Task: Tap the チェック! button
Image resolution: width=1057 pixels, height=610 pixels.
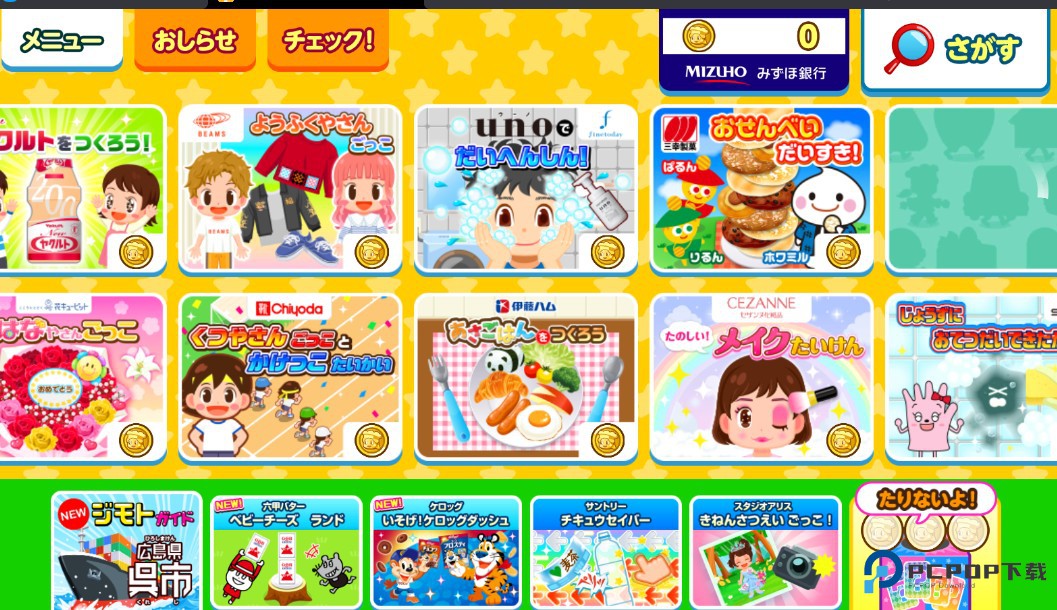Action: pos(328,40)
